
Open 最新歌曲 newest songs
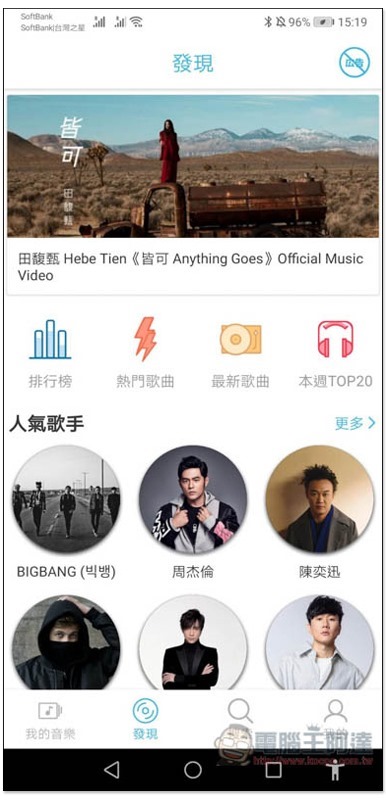coord(240,354)
